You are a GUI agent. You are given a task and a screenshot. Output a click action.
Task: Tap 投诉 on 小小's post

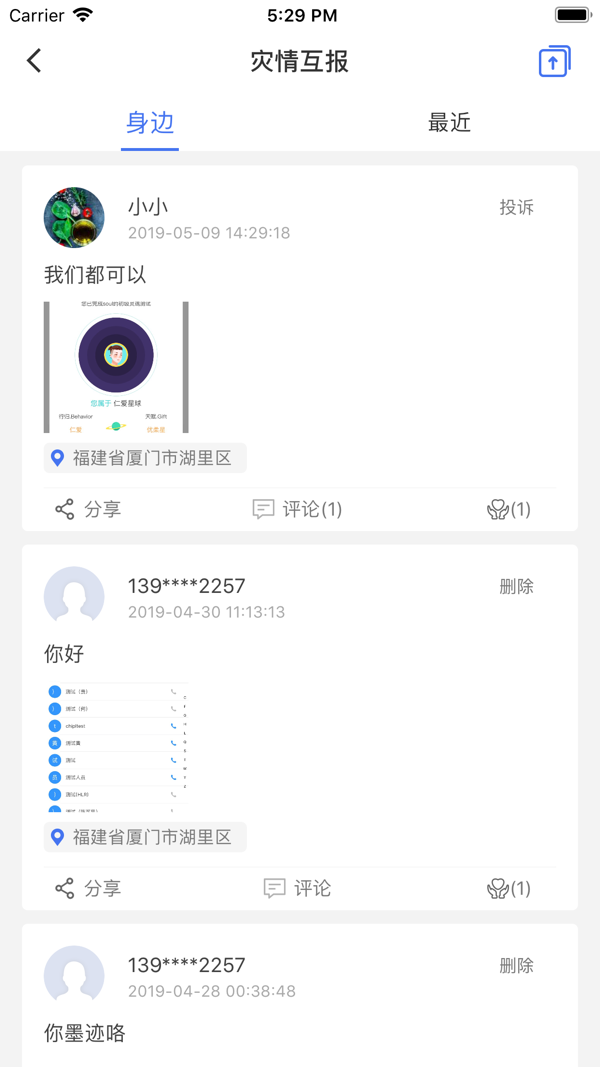tap(516, 208)
